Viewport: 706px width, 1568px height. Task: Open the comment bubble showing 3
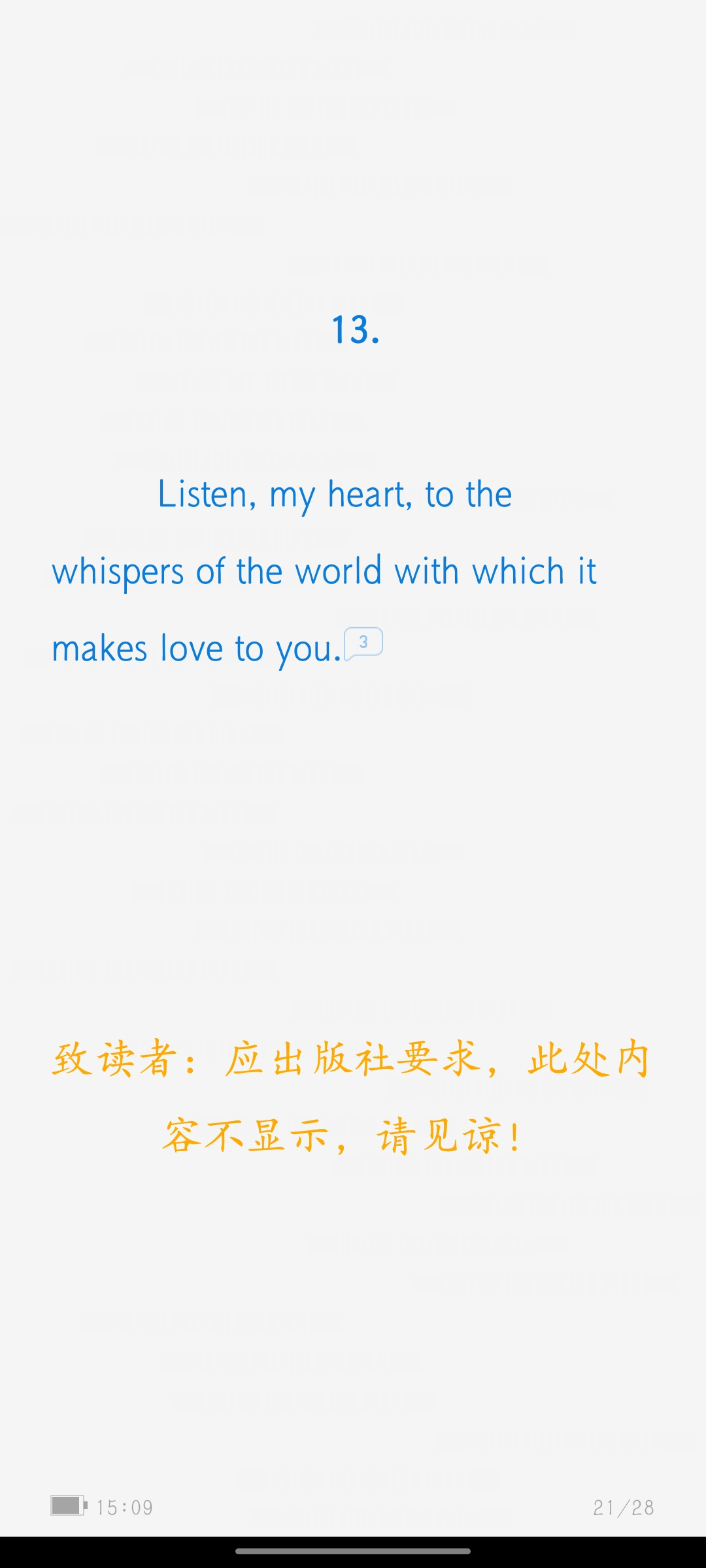click(363, 644)
